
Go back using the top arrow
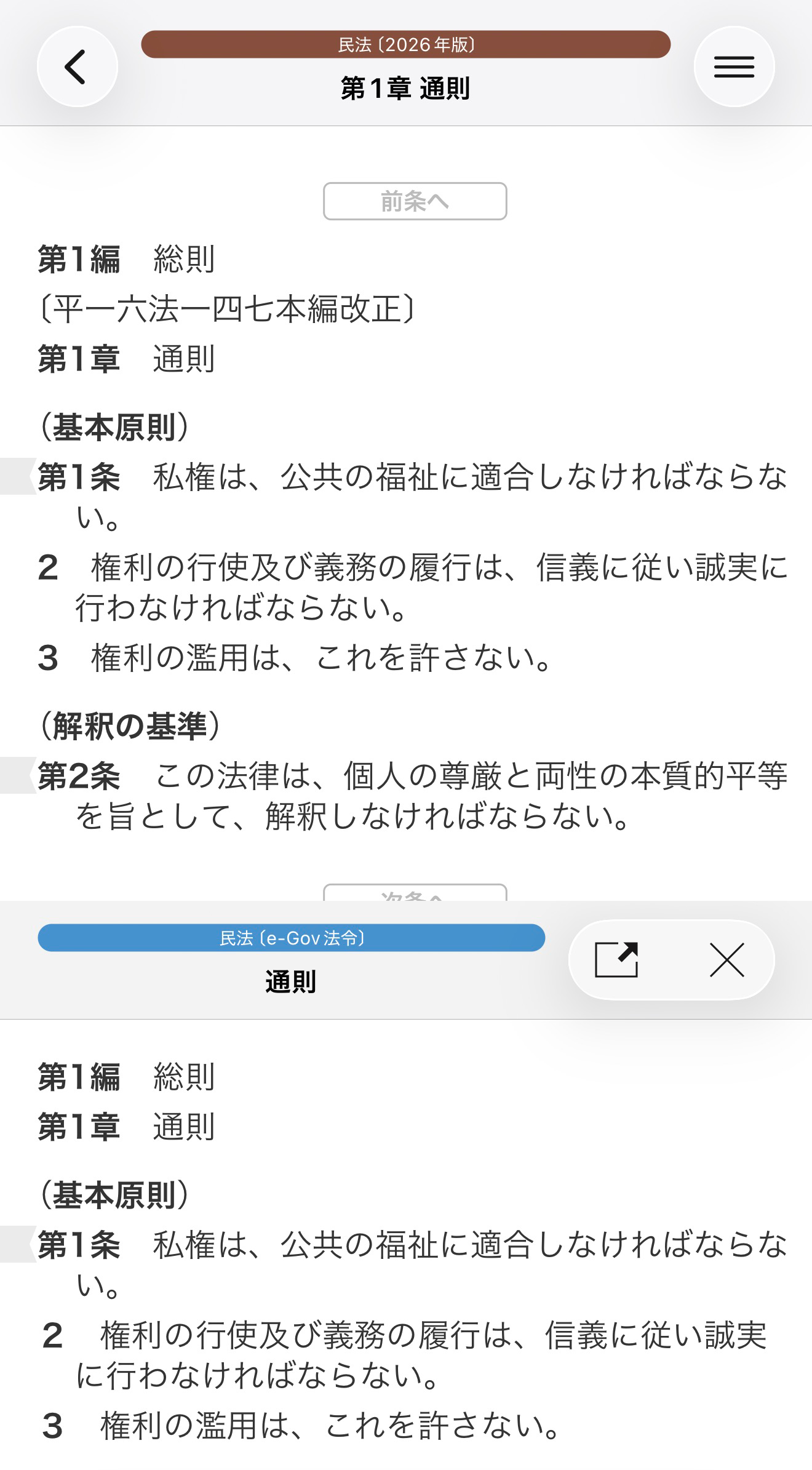click(x=77, y=66)
